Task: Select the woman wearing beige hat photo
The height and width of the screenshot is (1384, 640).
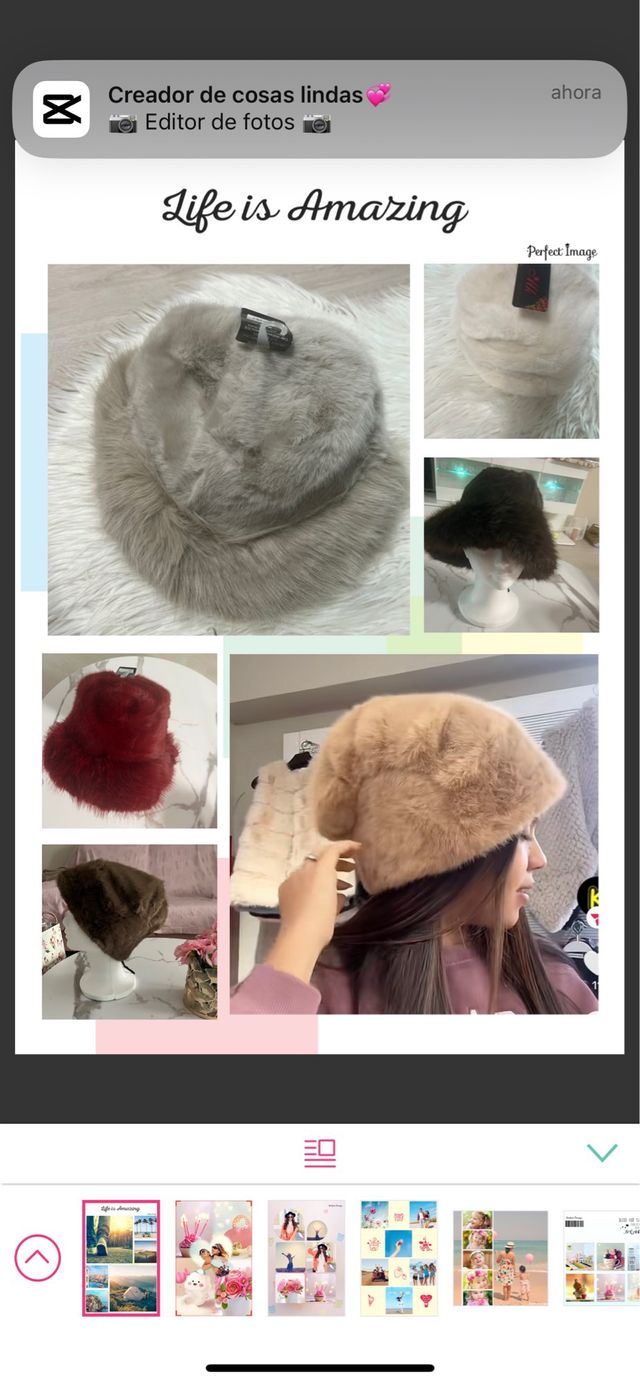Action: [x=414, y=835]
